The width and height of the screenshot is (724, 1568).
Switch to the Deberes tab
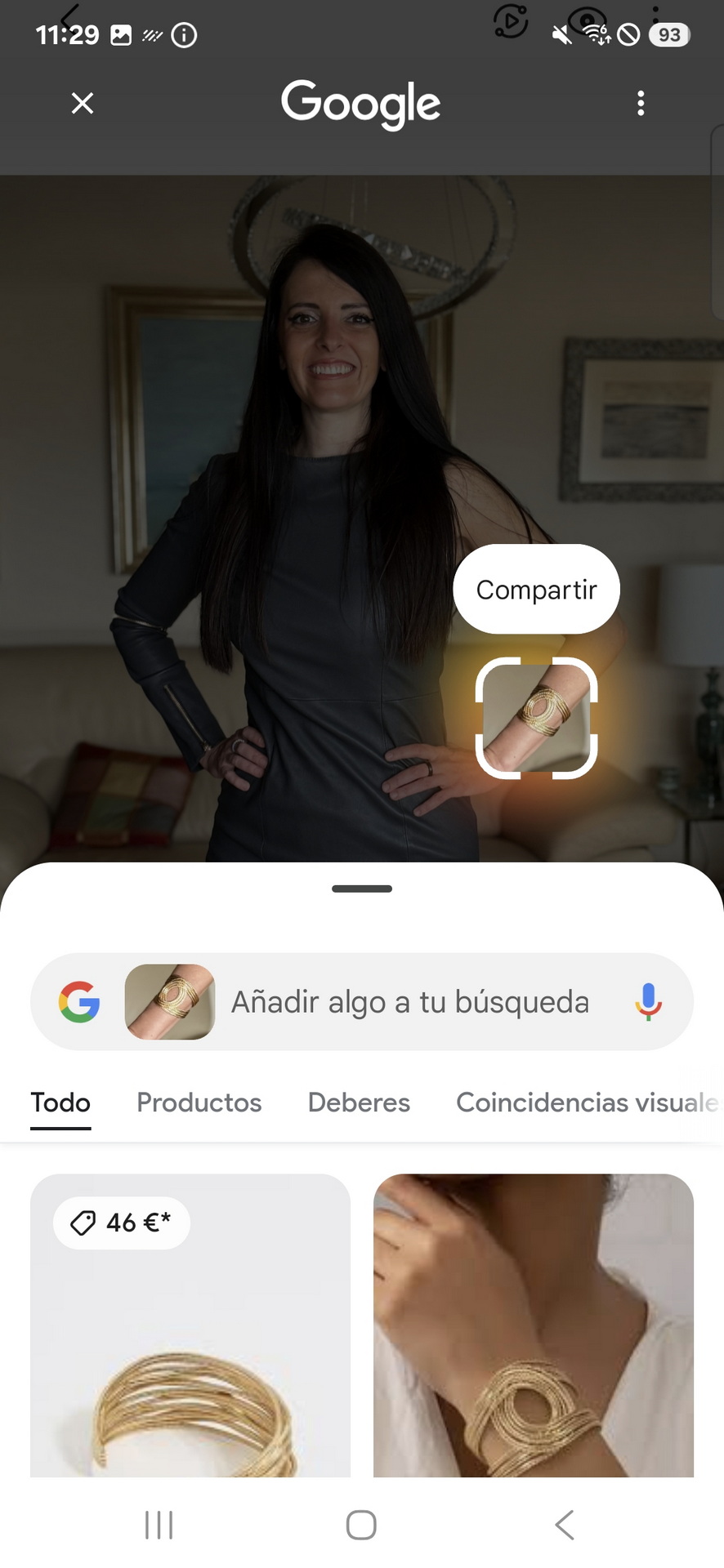point(359,1102)
